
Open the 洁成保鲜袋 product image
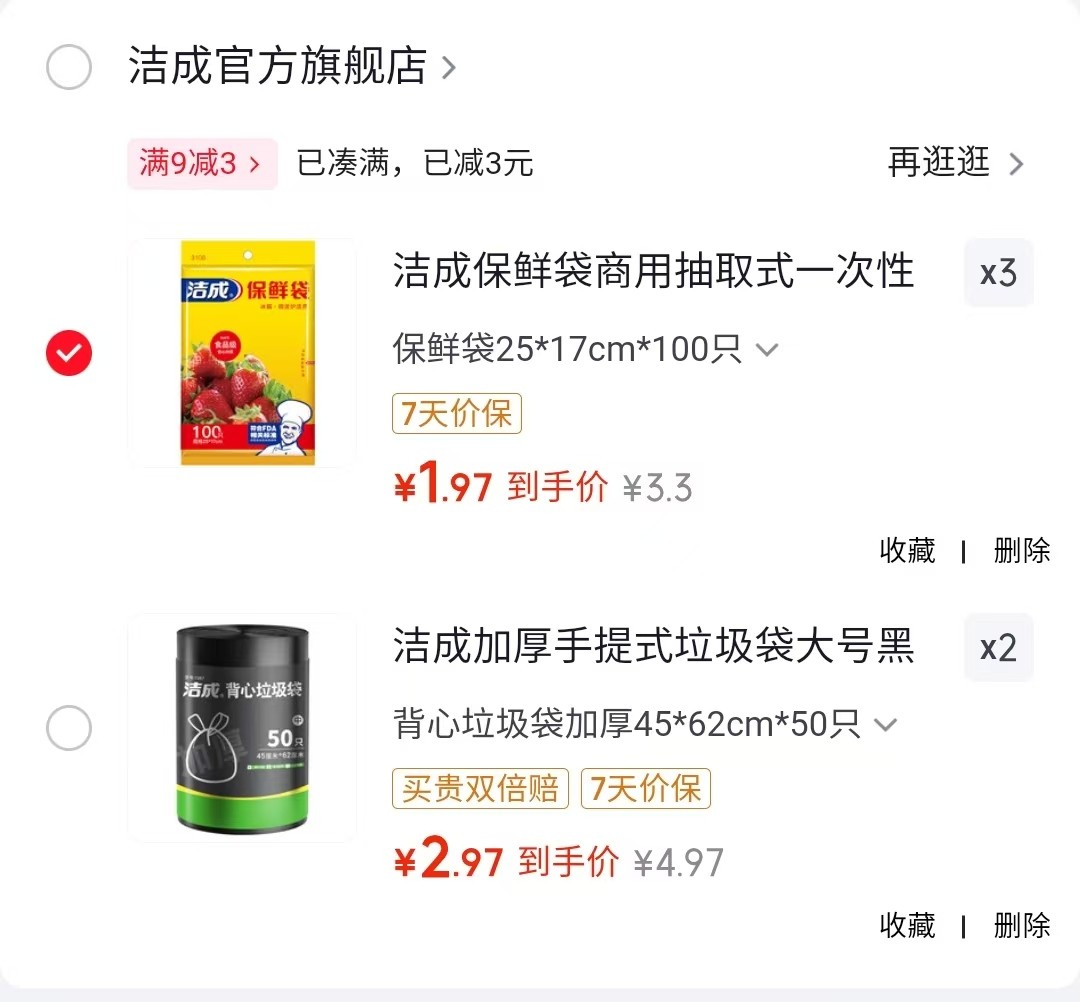click(x=242, y=353)
